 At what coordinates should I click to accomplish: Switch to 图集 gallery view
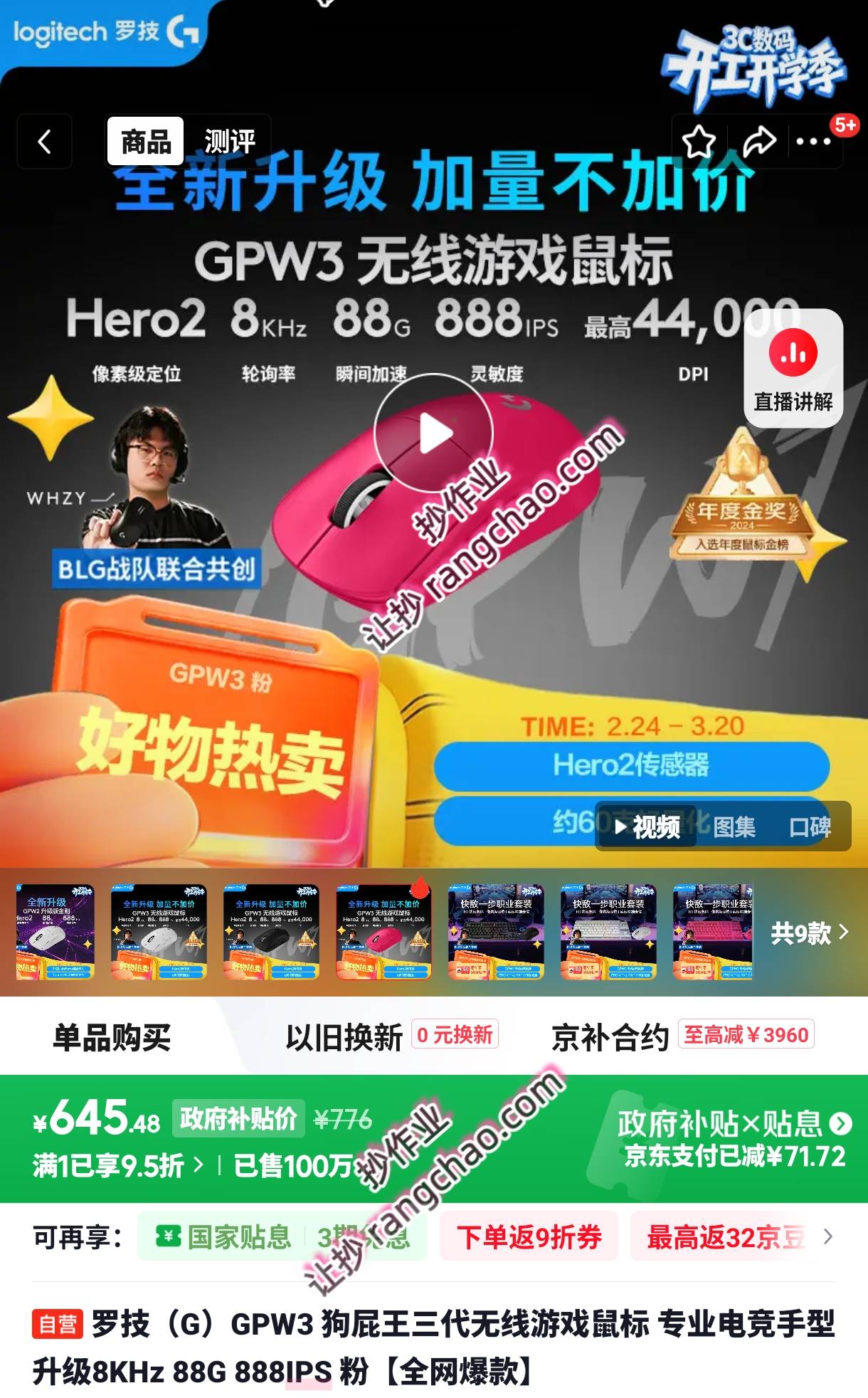pos(734,827)
